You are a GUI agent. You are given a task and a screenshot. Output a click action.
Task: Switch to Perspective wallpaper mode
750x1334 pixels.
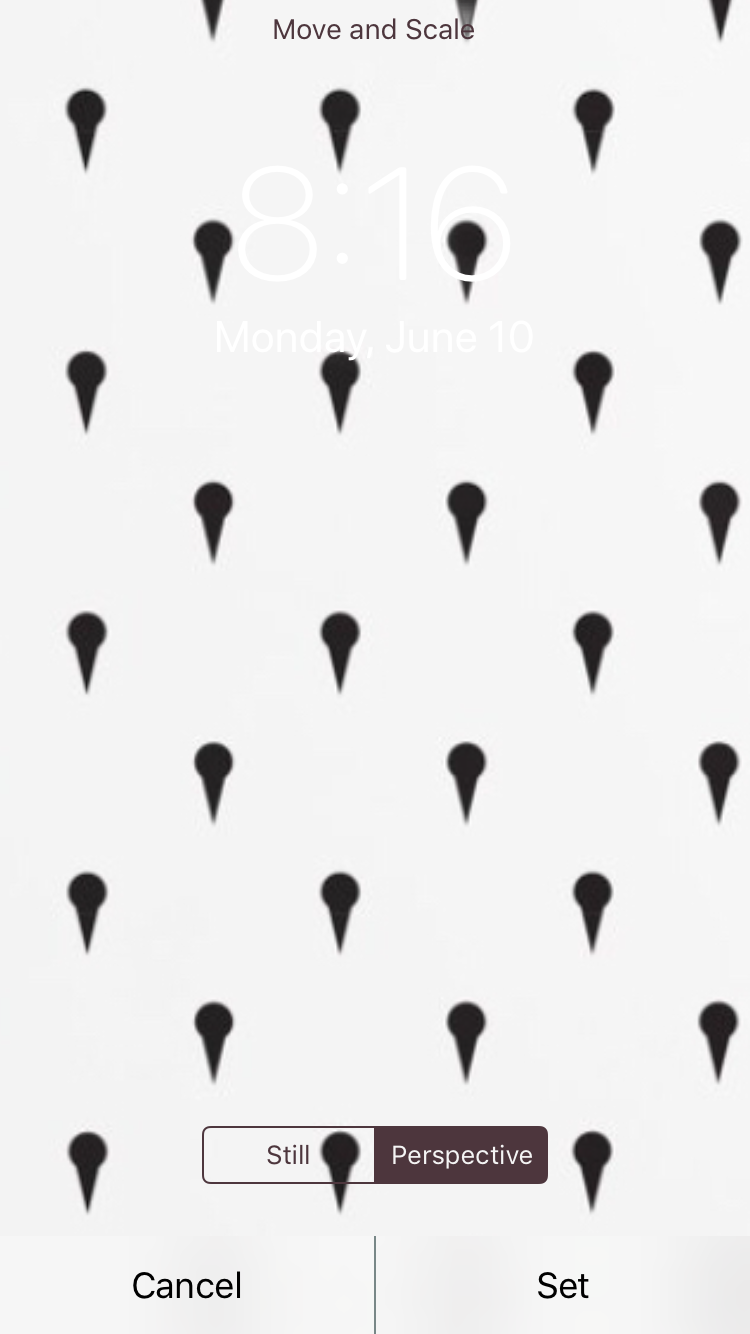pyautogui.click(x=461, y=1155)
